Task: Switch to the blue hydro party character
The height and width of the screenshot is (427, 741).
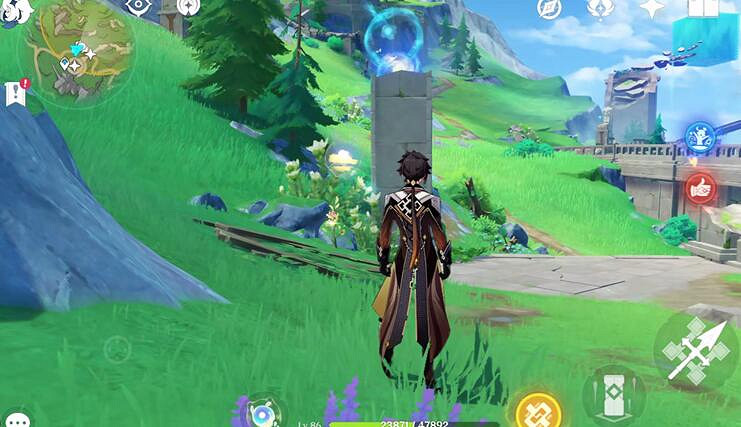Action: tap(700, 136)
